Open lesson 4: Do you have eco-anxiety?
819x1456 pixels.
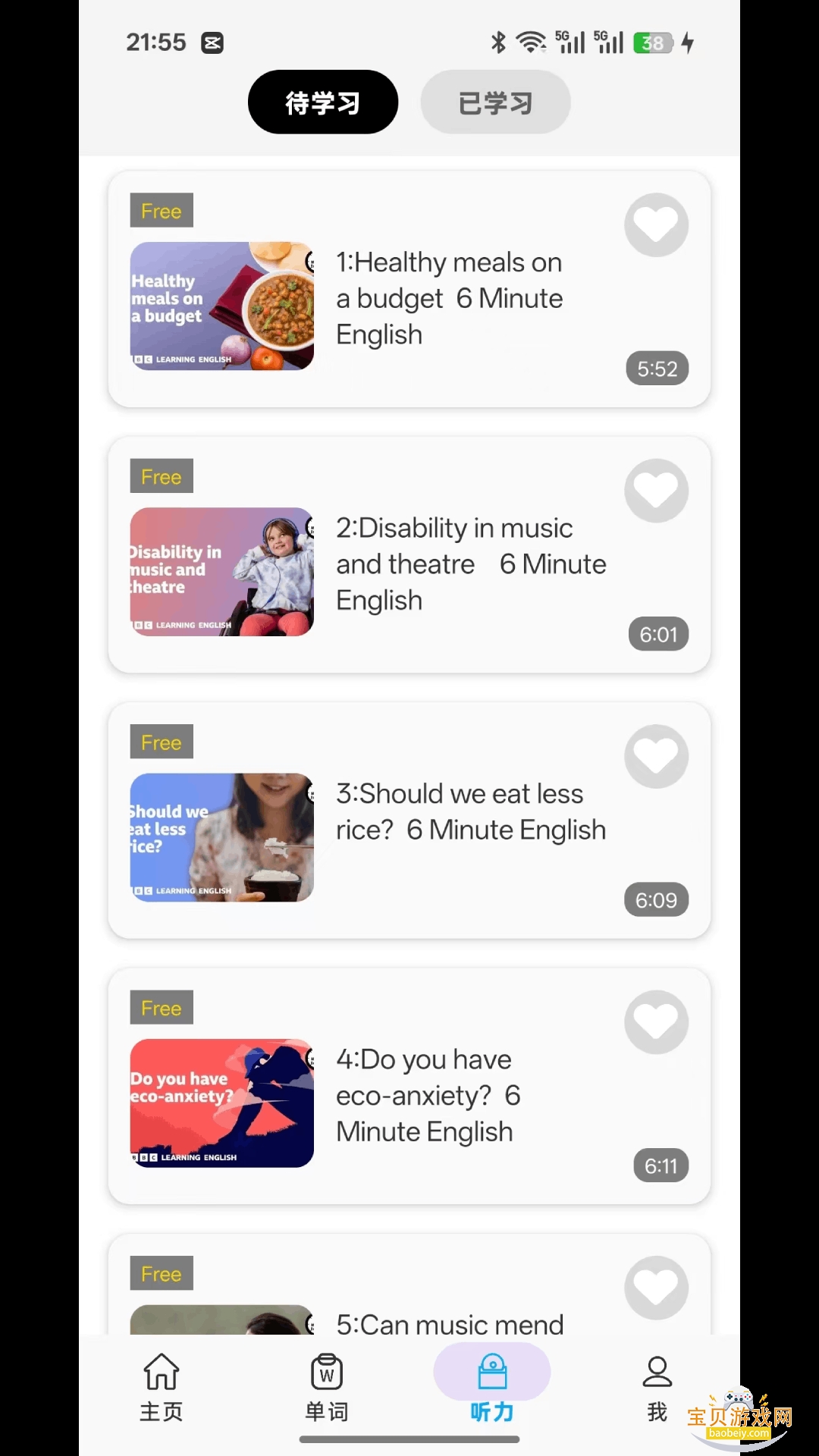(428, 1095)
